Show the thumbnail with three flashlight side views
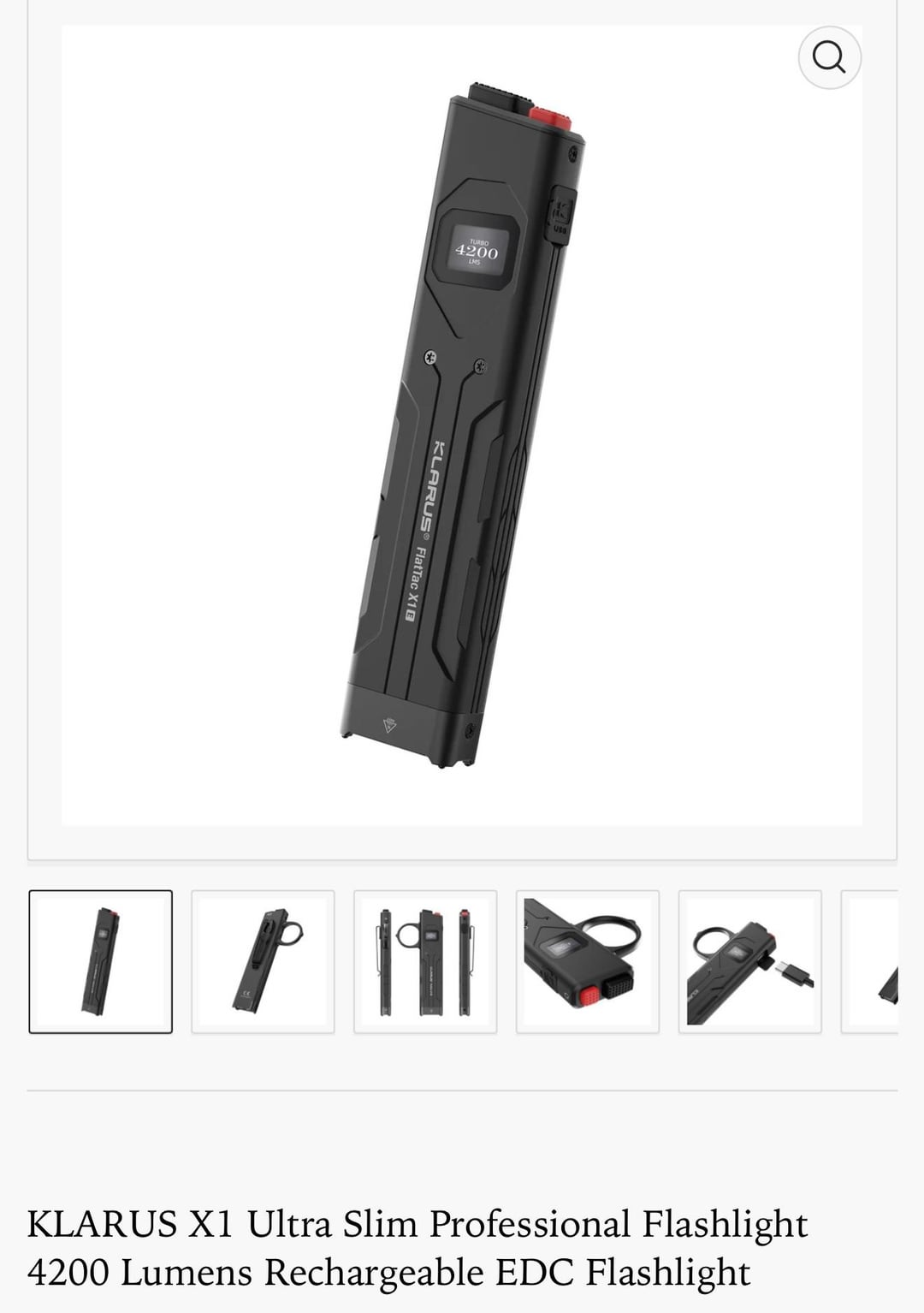The image size is (924, 1313). tap(425, 961)
